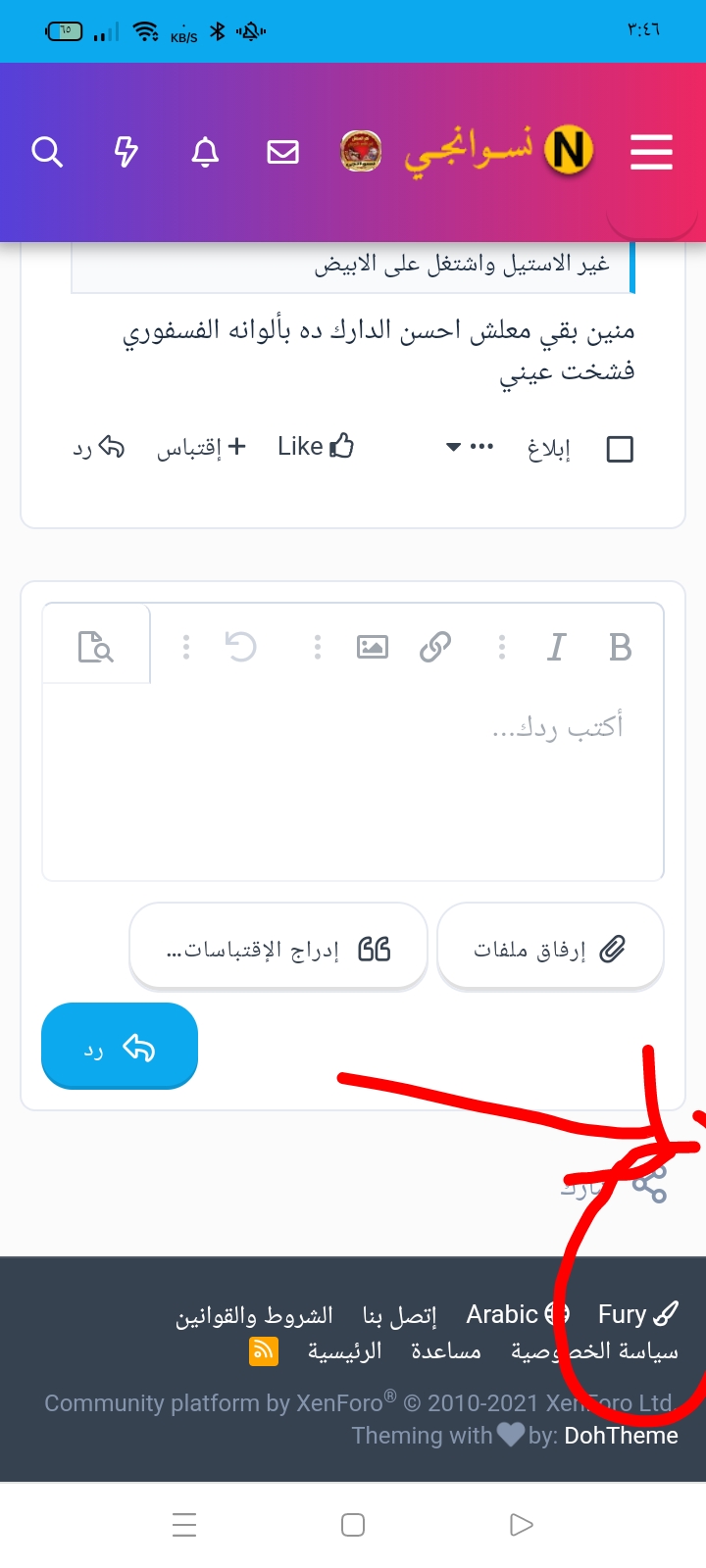Toggle bold formatting in the reply editor
This screenshot has height=1568, width=706.
coord(619,647)
